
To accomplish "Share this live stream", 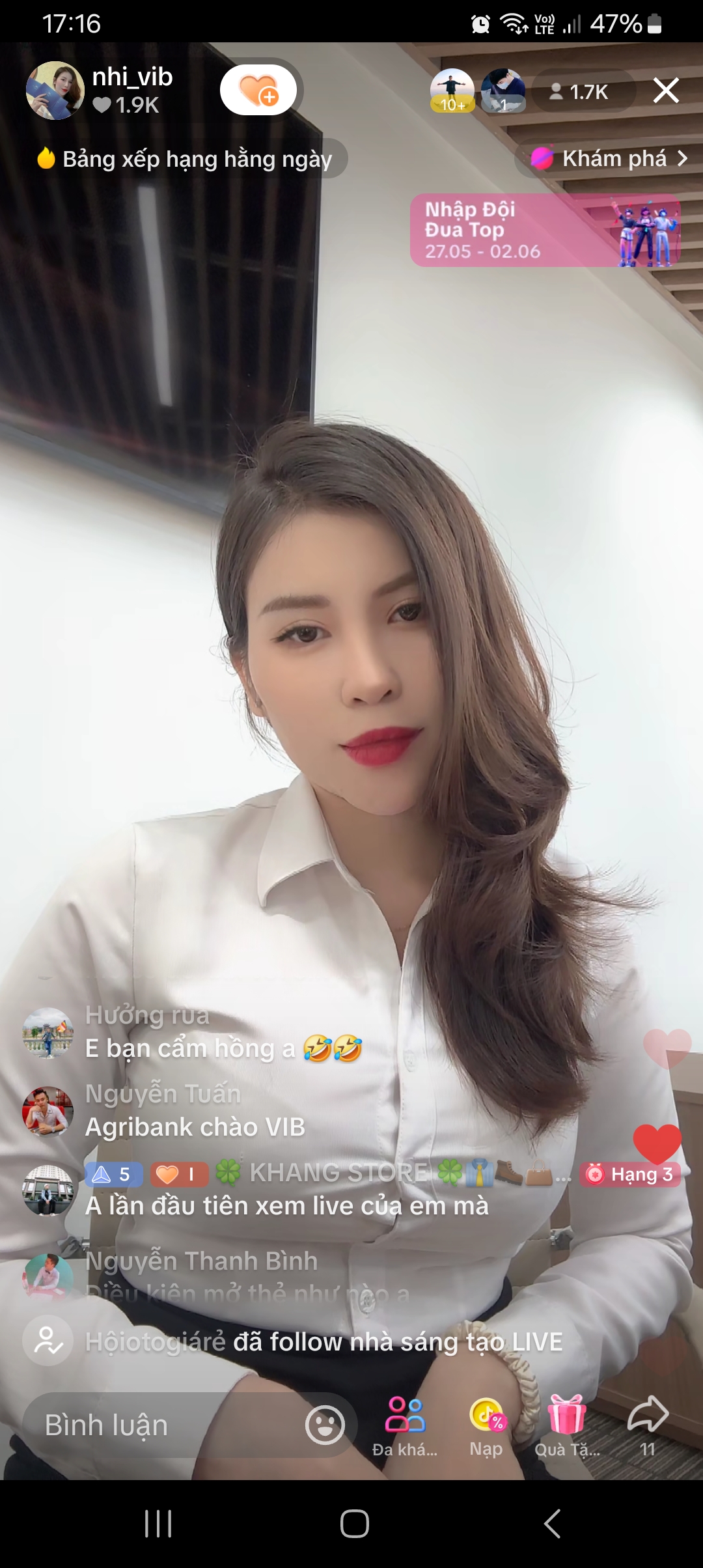I will [648, 1425].
